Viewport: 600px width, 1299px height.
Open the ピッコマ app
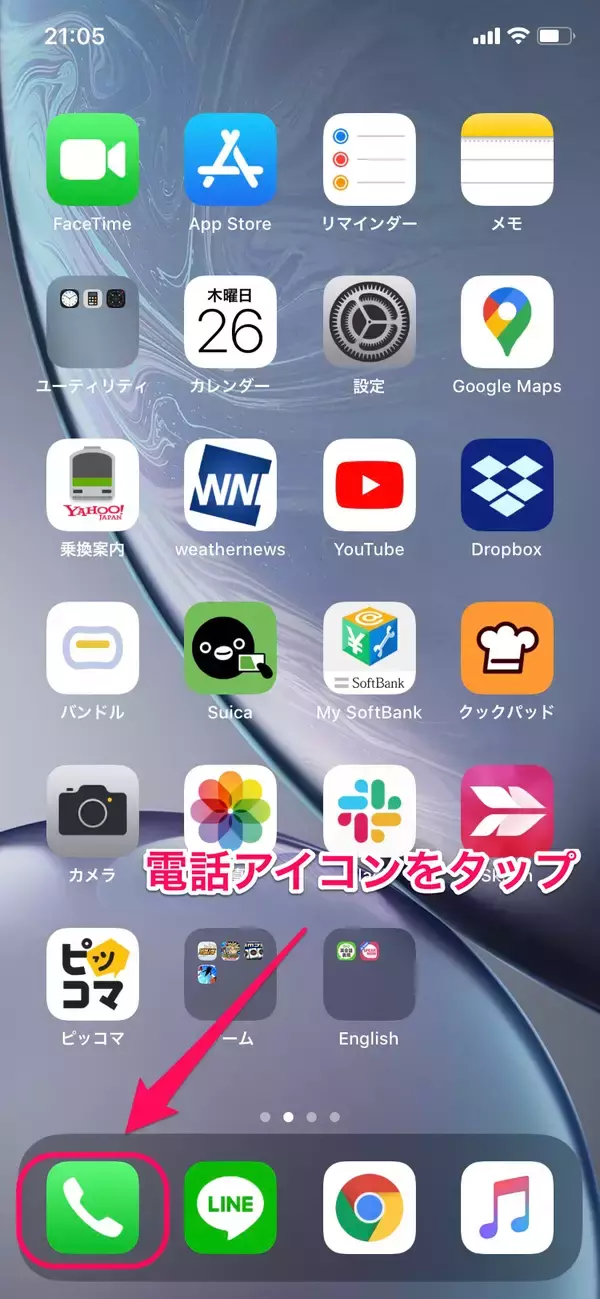point(93,974)
